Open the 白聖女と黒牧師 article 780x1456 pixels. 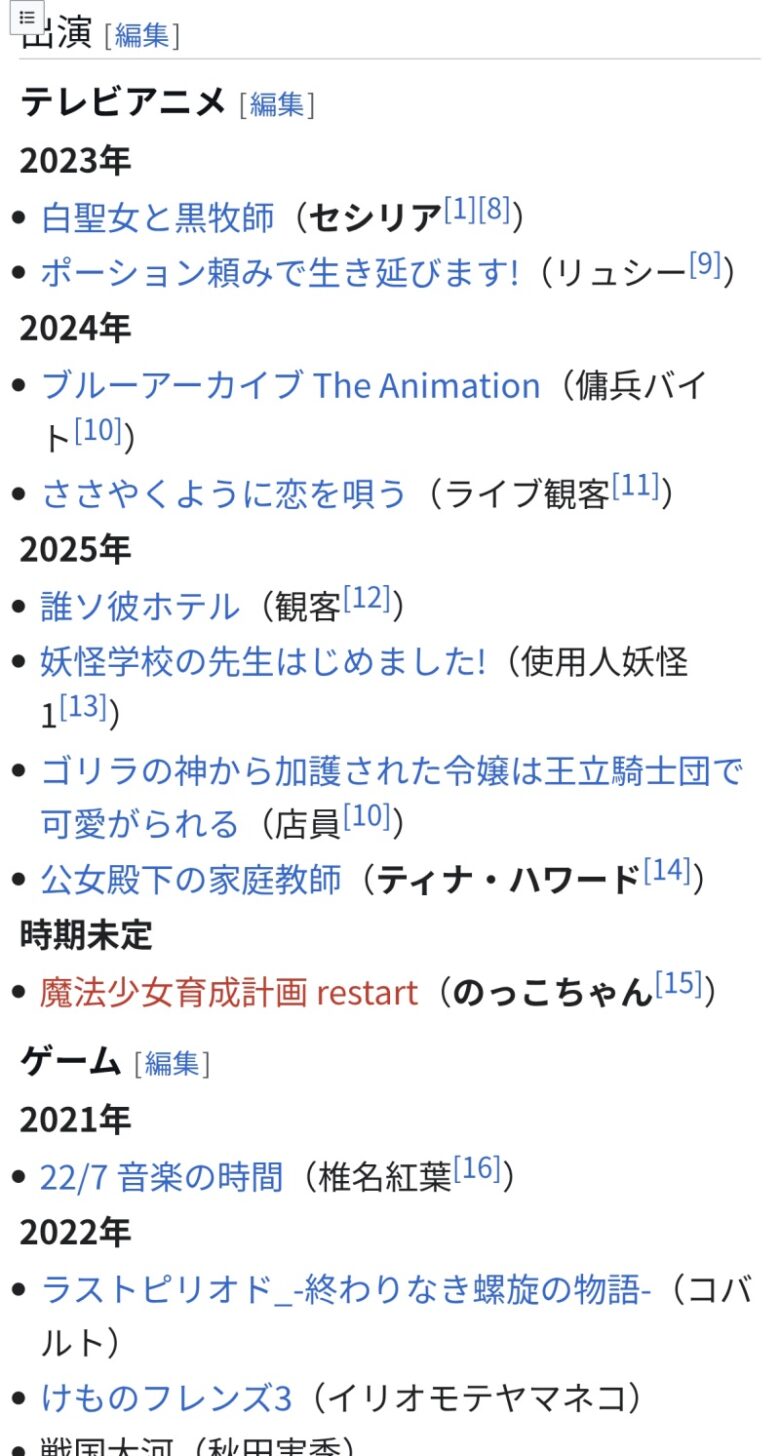coord(157,217)
